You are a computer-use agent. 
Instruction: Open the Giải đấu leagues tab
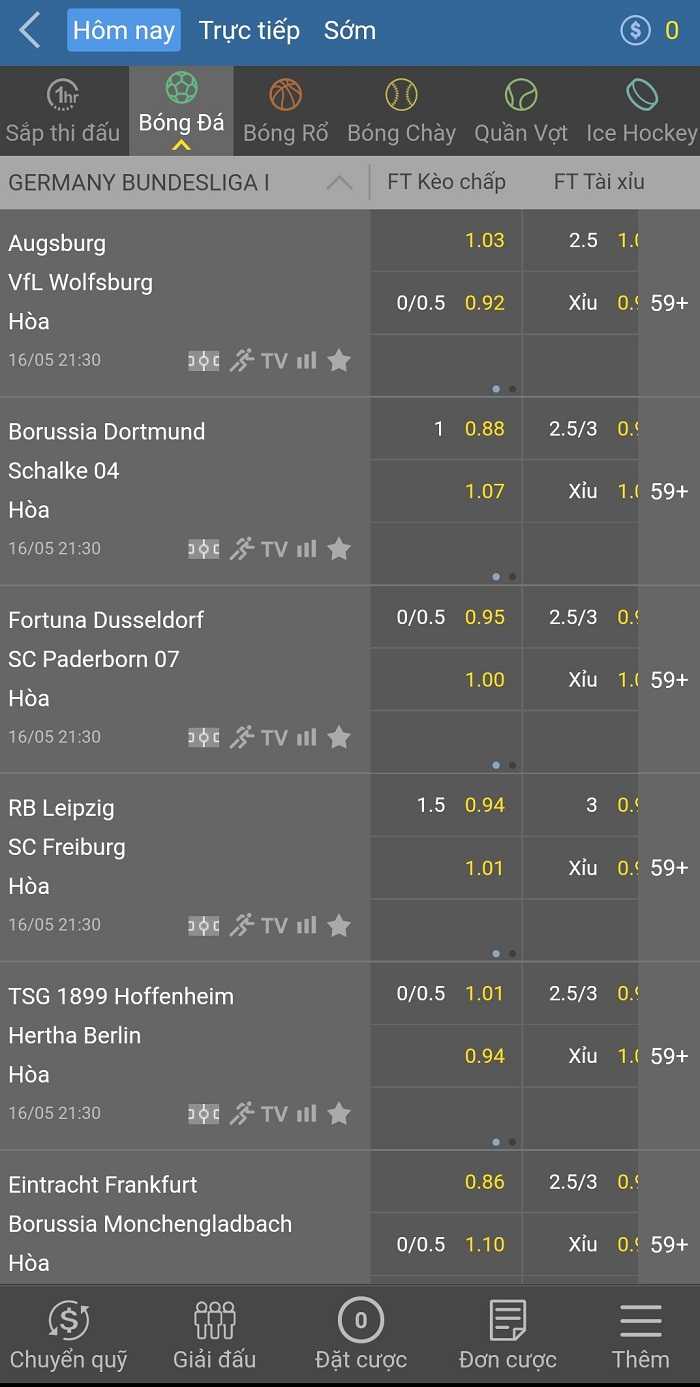point(214,1336)
